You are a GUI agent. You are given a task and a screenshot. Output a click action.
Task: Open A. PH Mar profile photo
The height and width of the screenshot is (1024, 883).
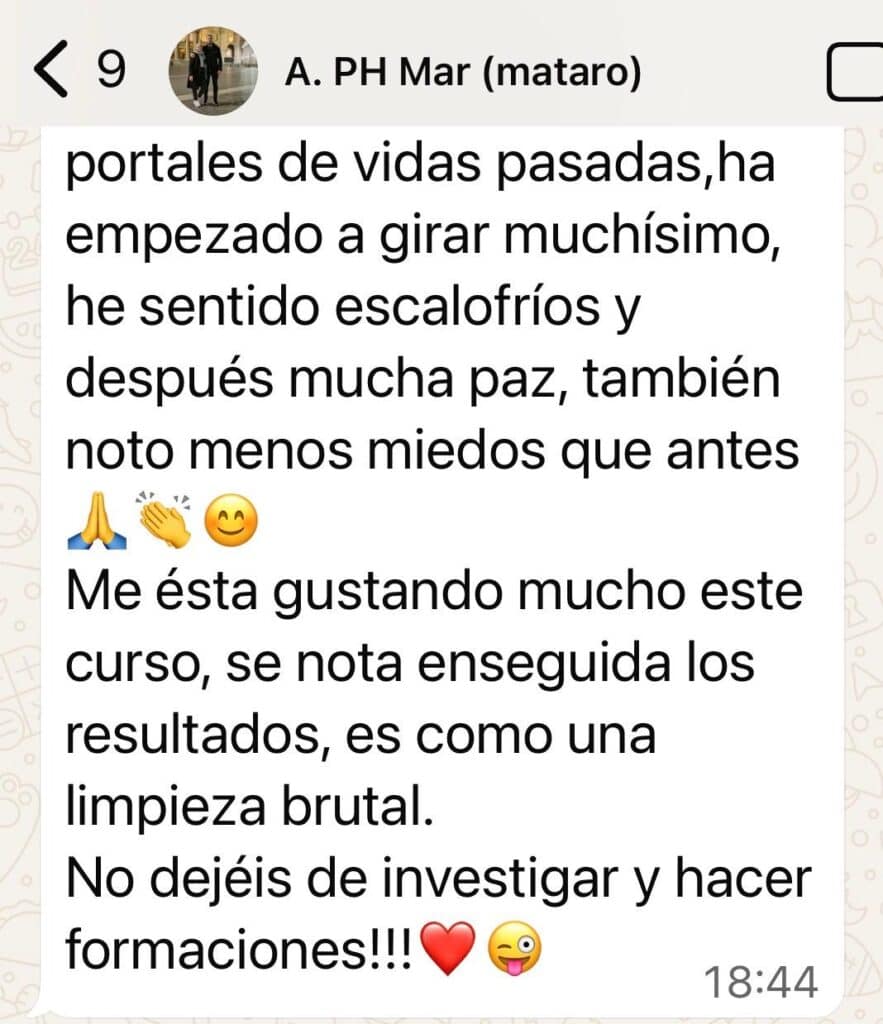coord(212,71)
